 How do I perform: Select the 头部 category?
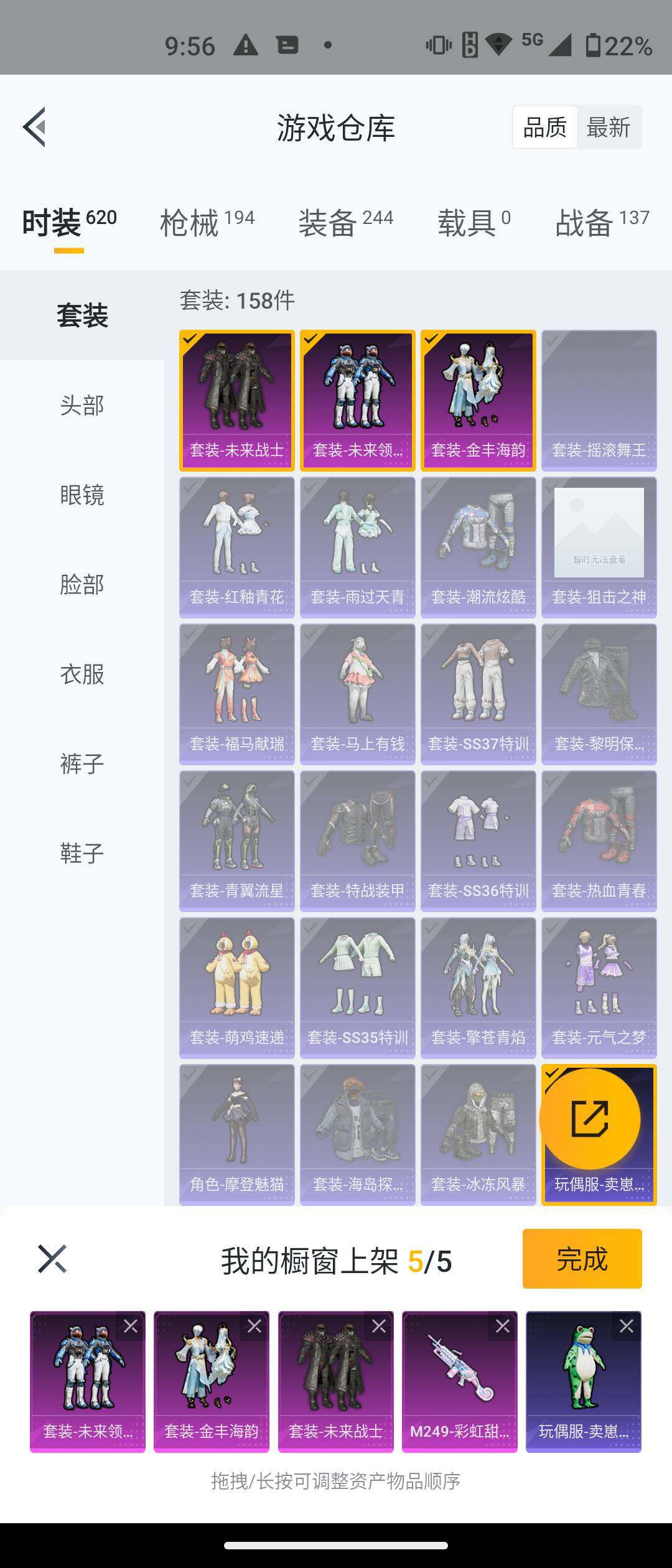tap(82, 405)
